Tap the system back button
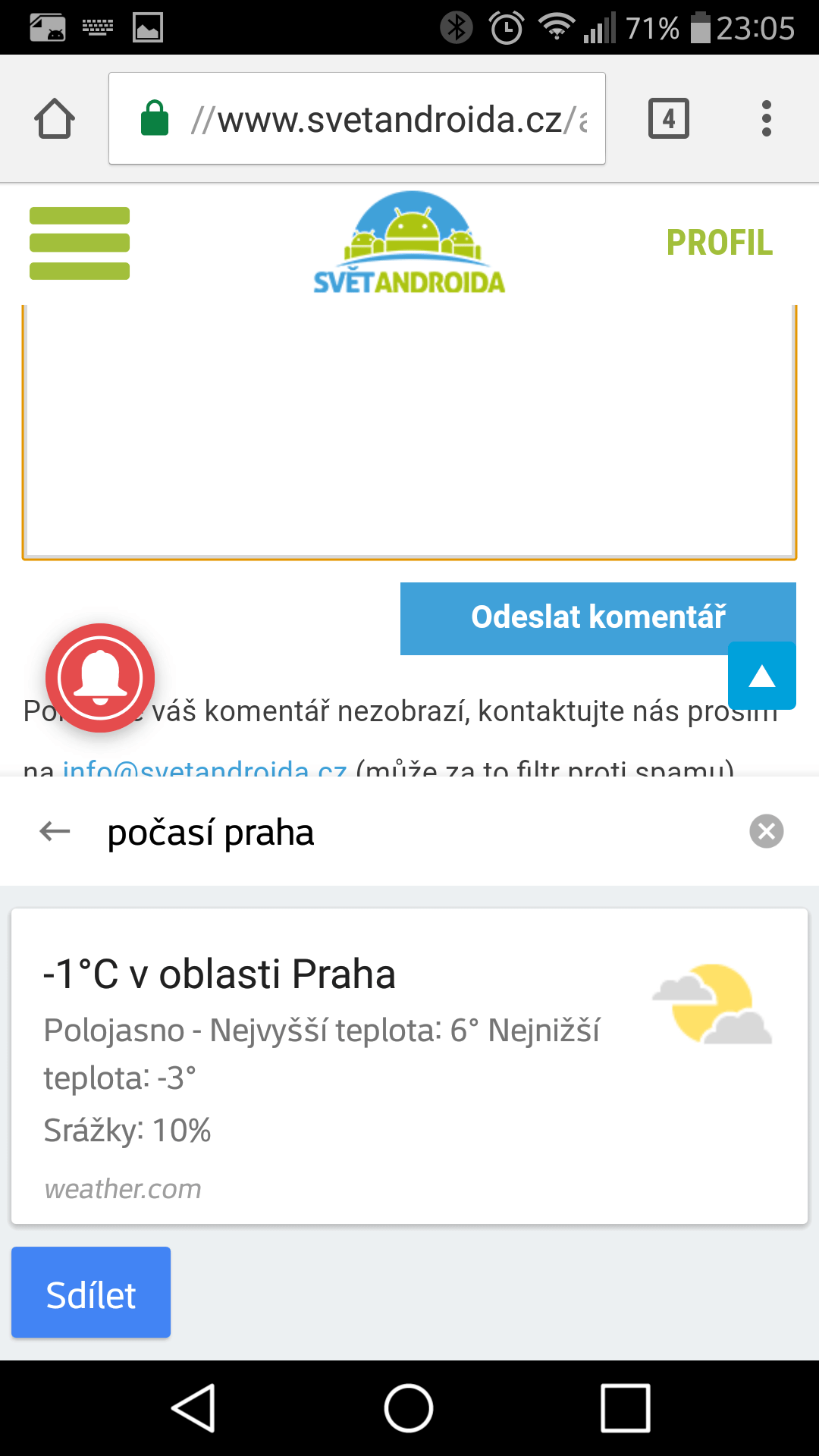The height and width of the screenshot is (1456, 819). [x=194, y=1407]
